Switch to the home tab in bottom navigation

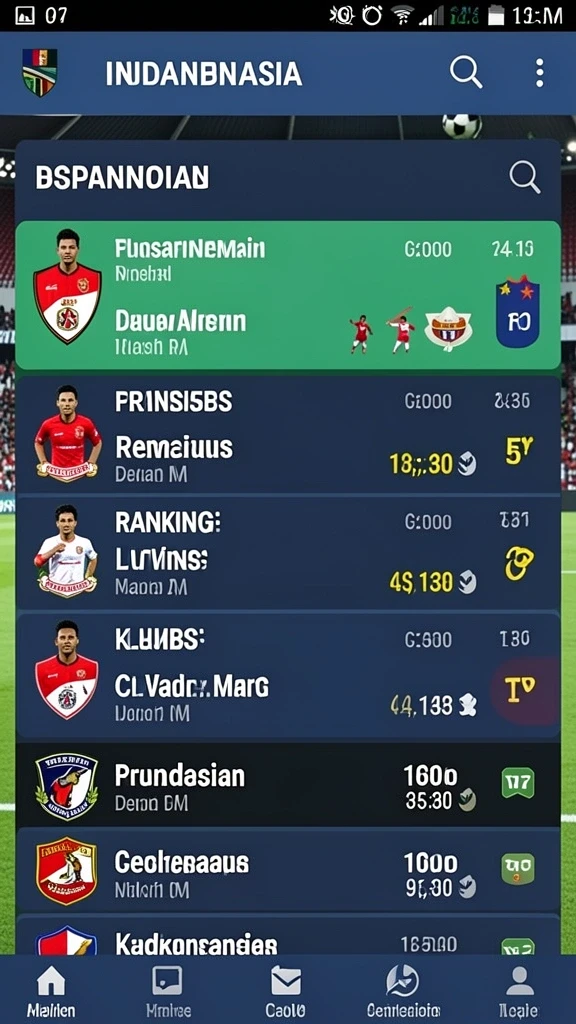pos(51,992)
